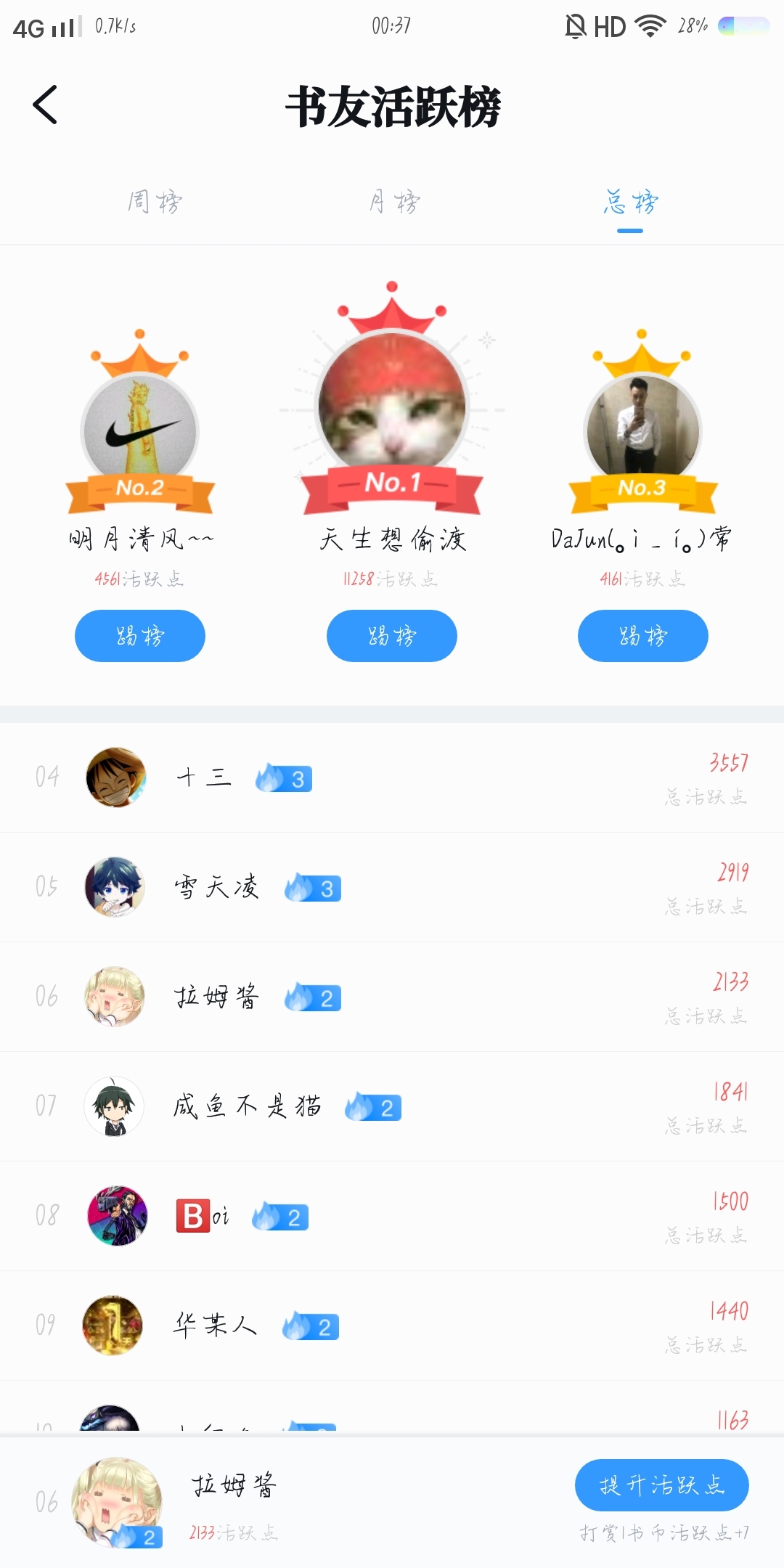Open rank 09 user 华某人

pyautogui.click(x=392, y=1326)
